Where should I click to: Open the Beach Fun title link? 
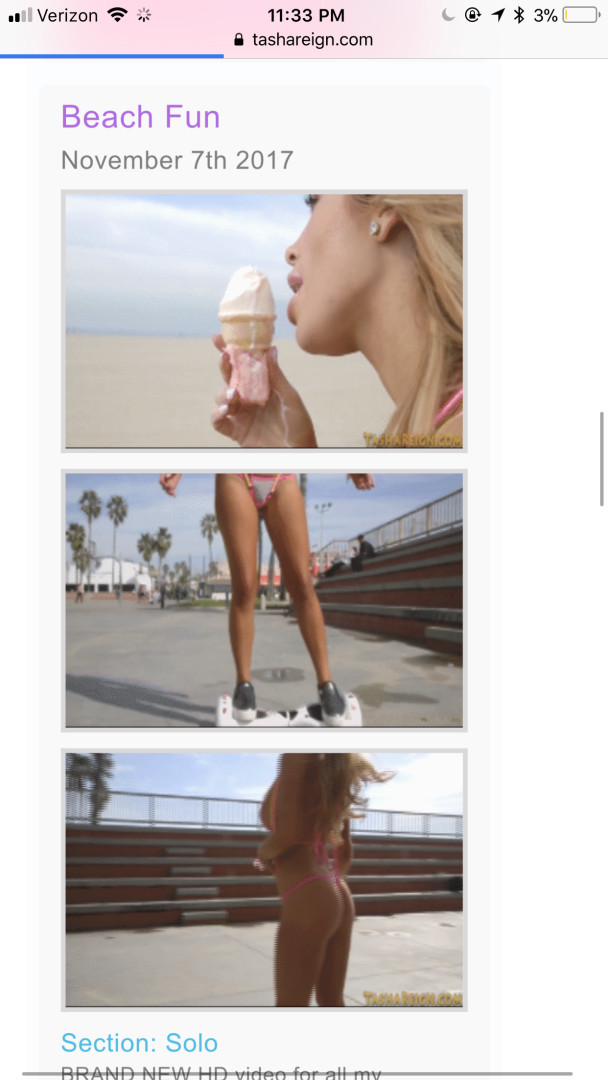(141, 117)
